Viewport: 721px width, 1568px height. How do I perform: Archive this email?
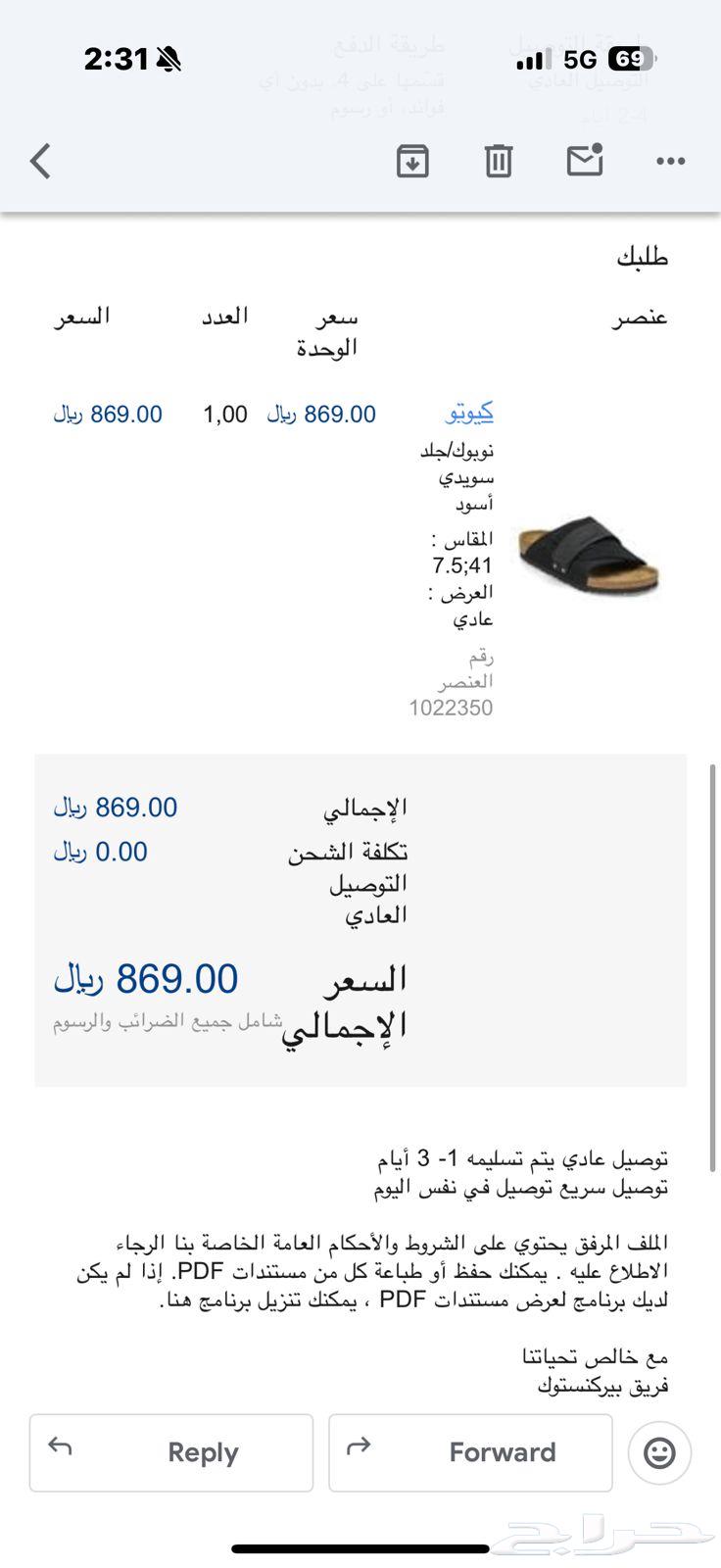pos(412,161)
